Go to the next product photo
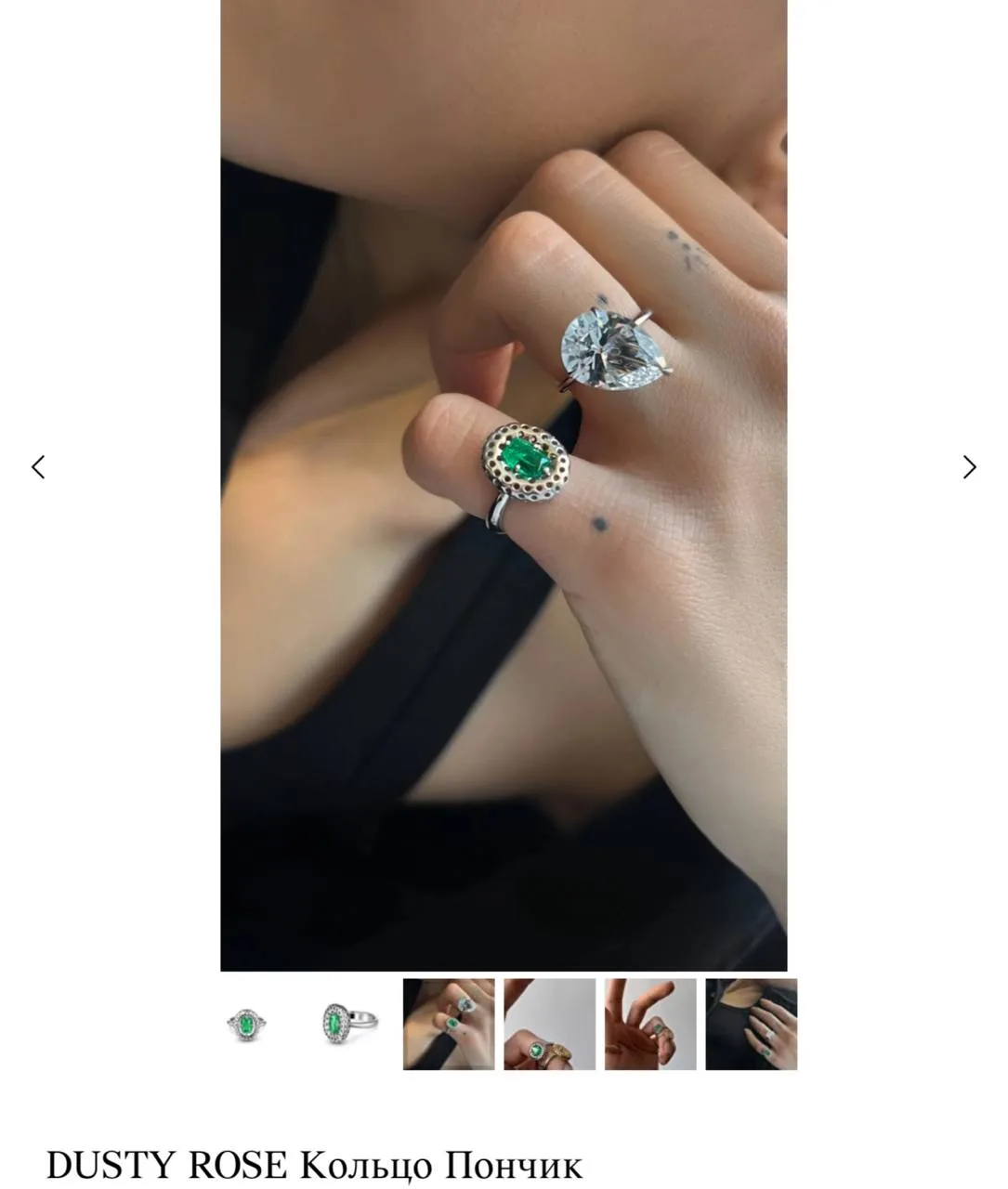 [x=969, y=466]
